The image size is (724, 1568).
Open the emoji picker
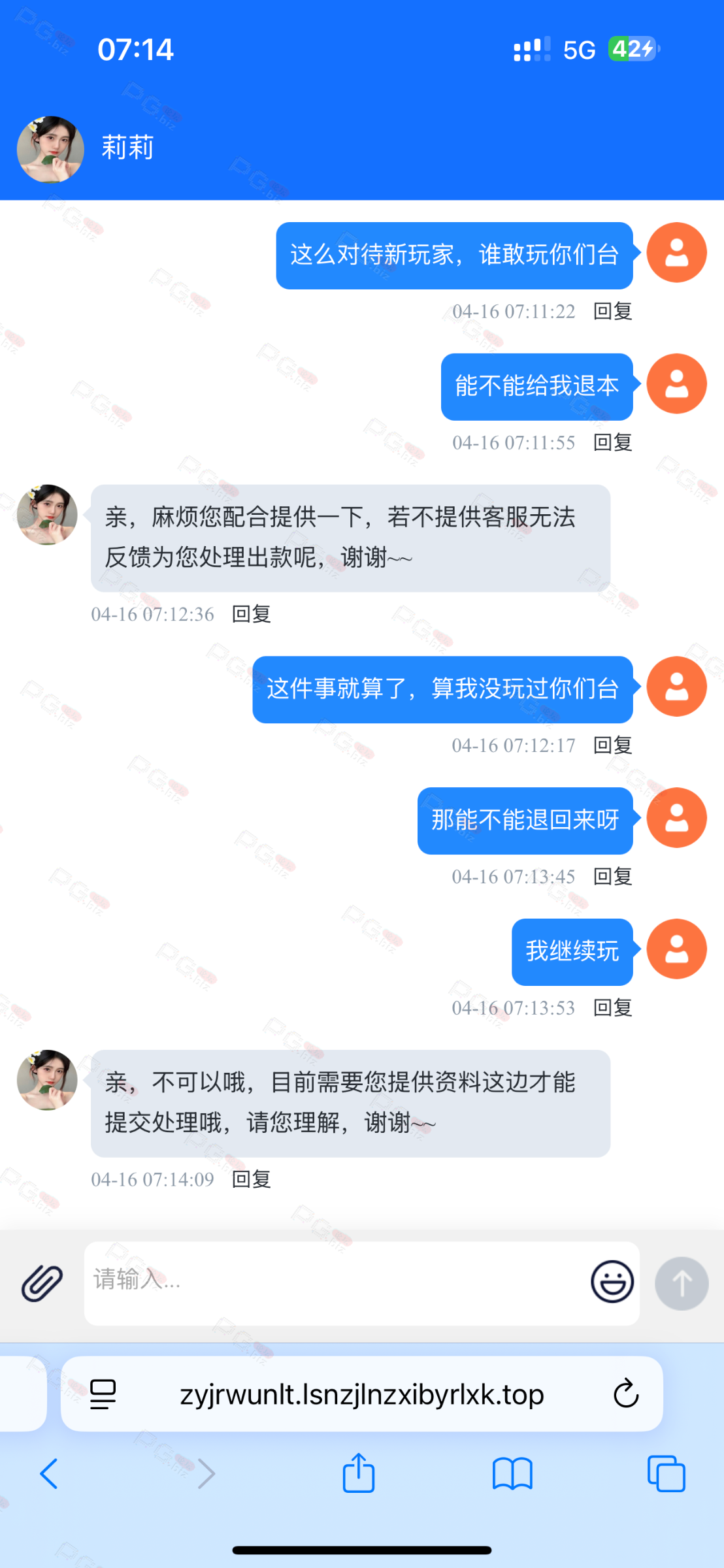(x=612, y=1282)
